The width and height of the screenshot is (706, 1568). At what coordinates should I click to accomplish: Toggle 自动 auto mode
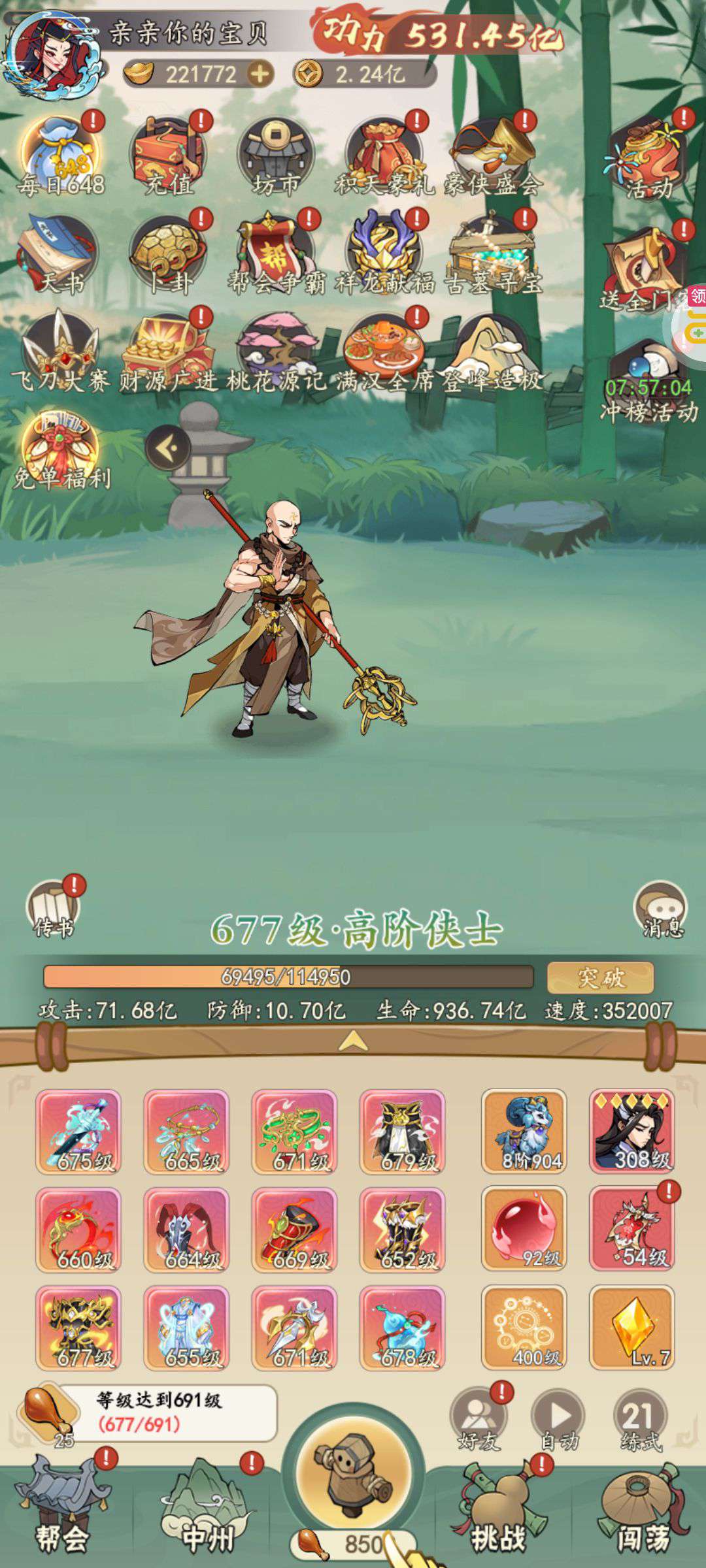[x=559, y=1419]
